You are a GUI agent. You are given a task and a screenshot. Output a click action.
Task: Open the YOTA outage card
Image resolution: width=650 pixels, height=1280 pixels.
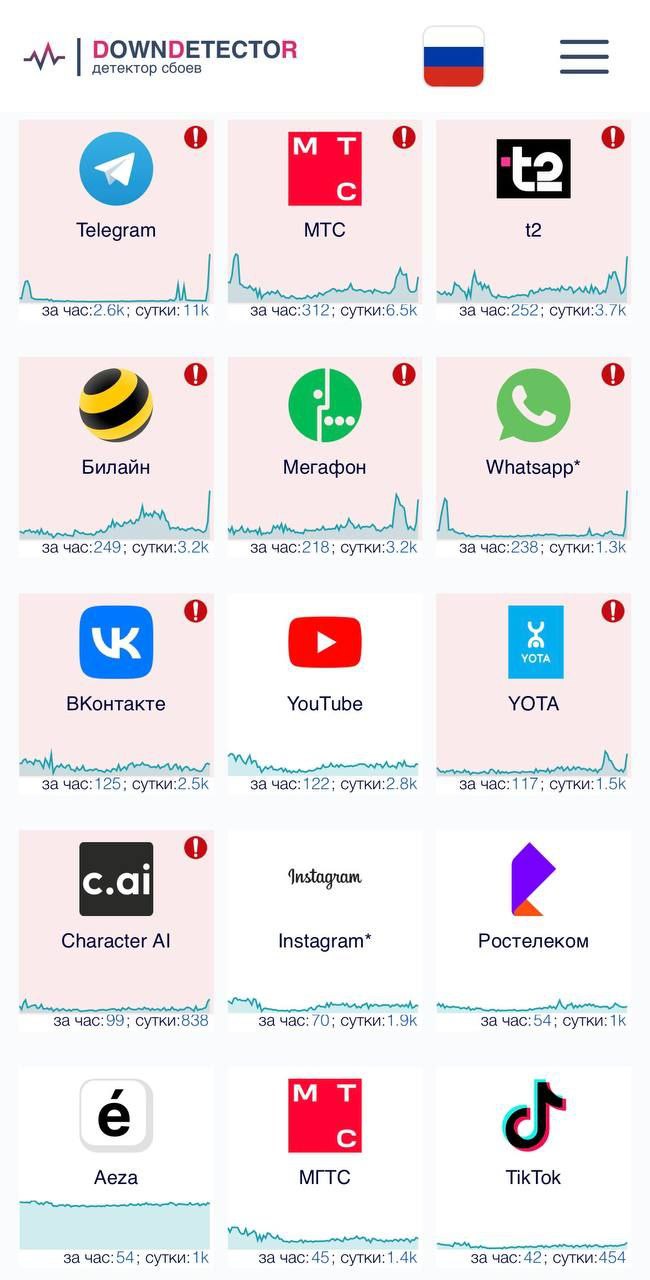point(533,674)
